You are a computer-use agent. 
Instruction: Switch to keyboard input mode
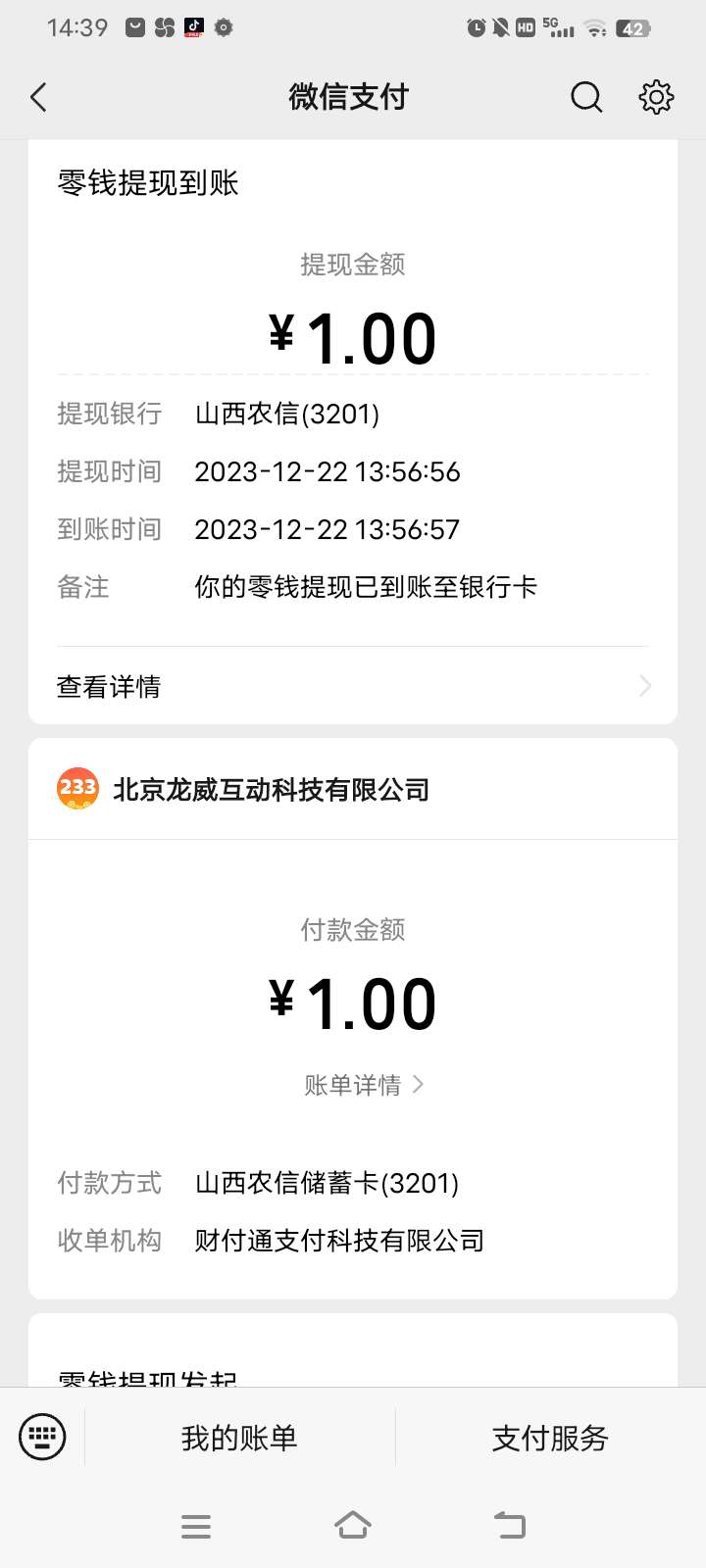pyautogui.click(x=42, y=1437)
